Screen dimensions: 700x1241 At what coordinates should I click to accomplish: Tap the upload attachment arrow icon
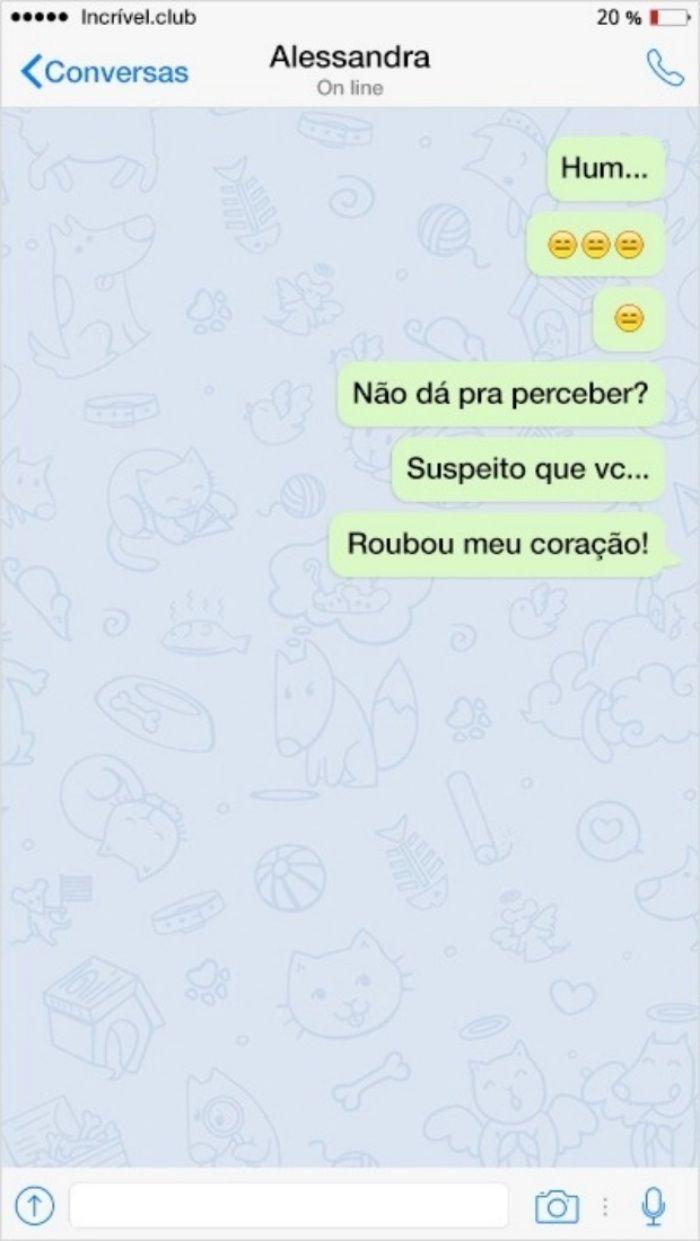(36, 1206)
